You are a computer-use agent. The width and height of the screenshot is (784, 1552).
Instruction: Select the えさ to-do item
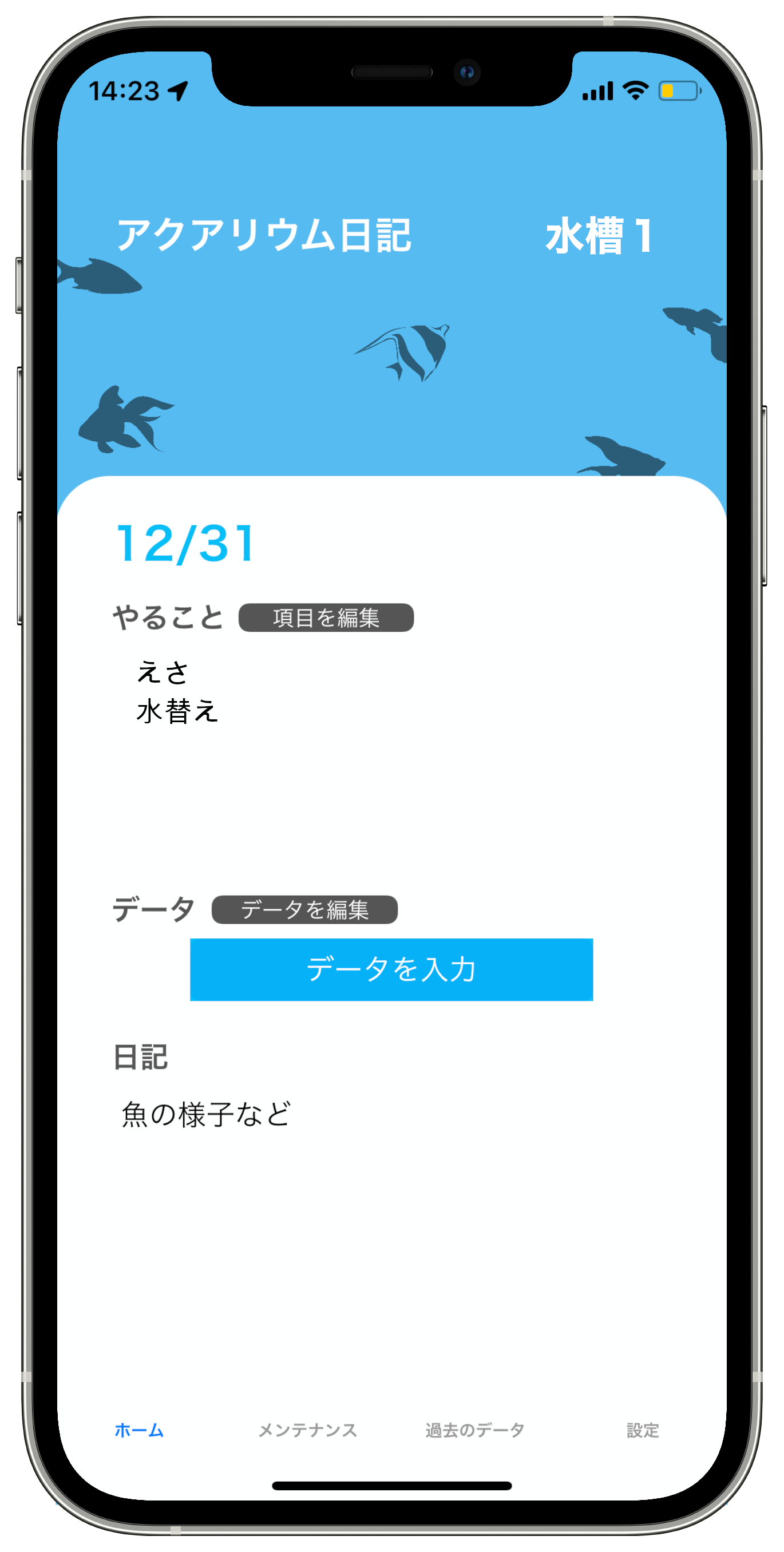(x=163, y=672)
